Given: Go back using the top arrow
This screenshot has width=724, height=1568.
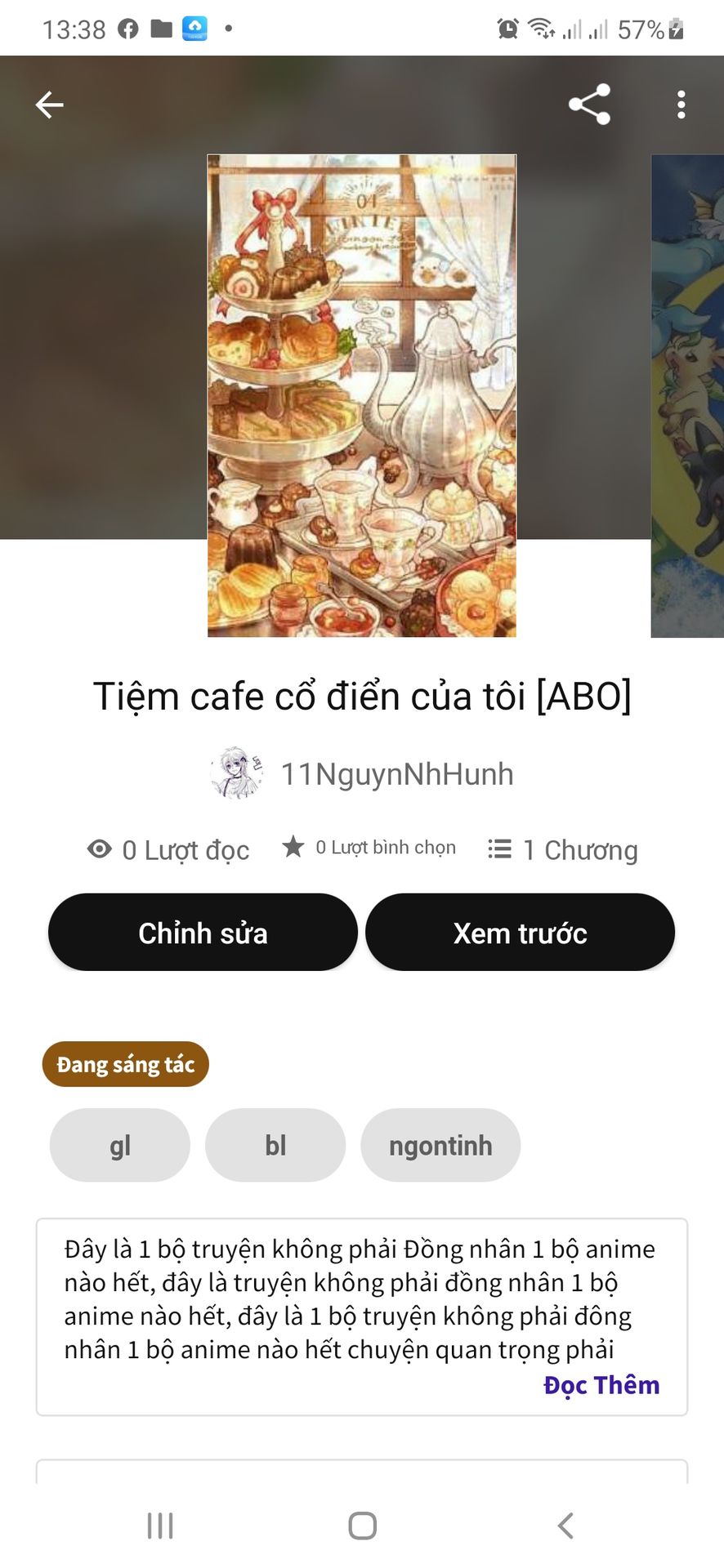Looking at the screenshot, I should point(50,105).
